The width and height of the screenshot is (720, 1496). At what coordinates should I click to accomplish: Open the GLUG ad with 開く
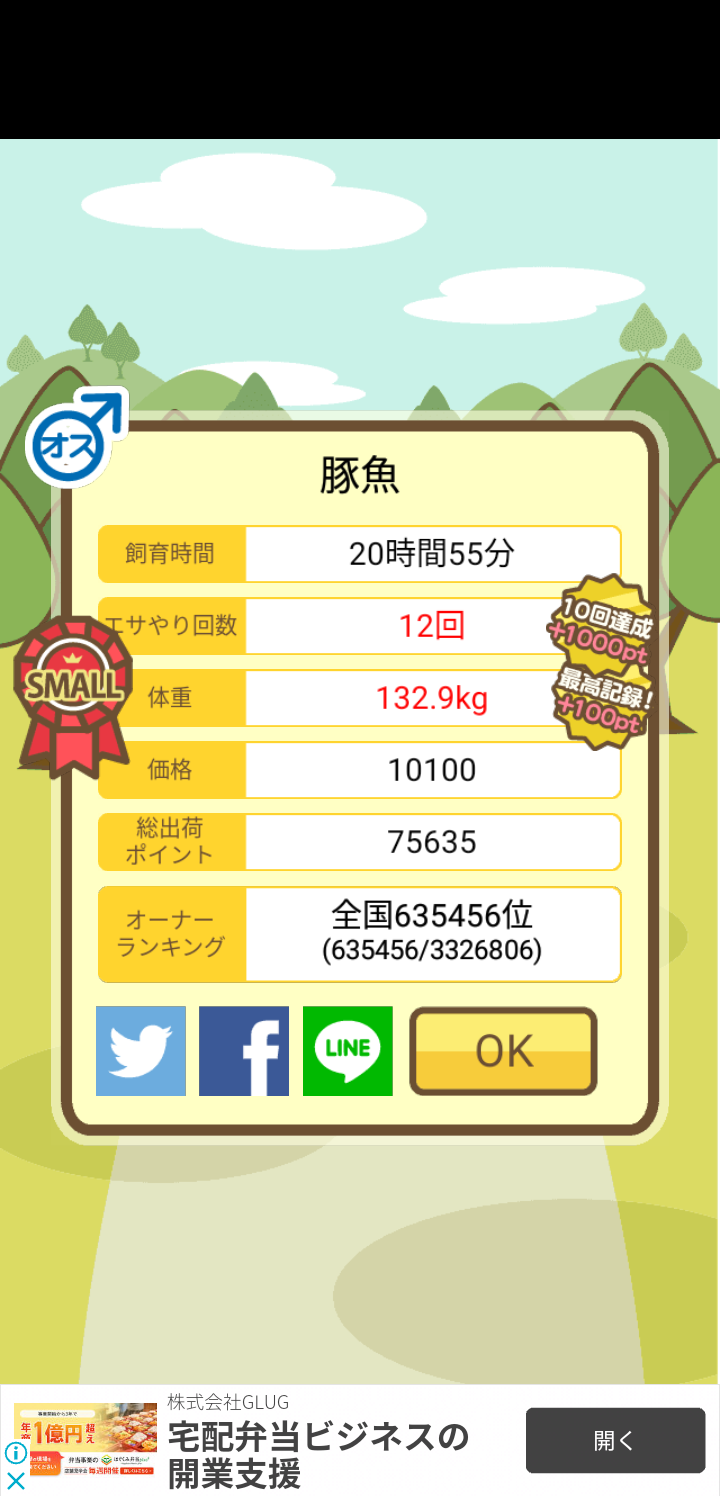[x=615, y=1440]
